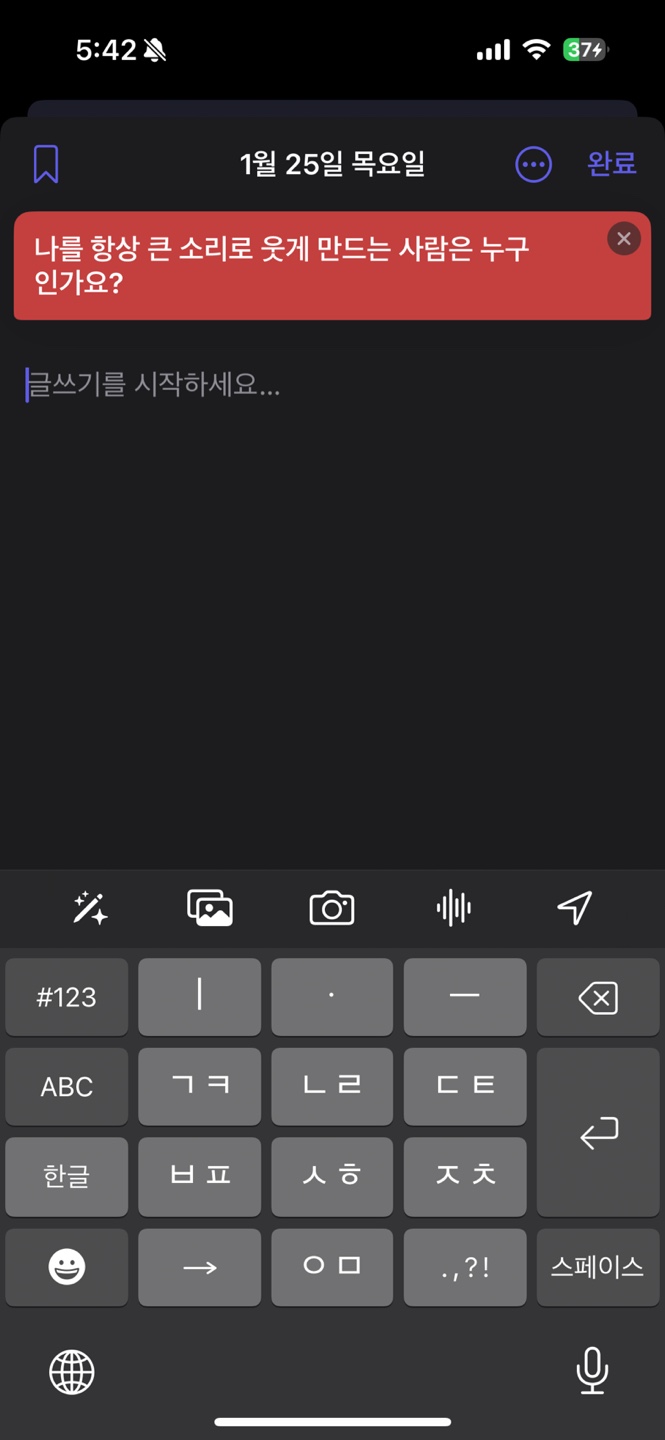This screenshot has height=1440, width=665.
Task: Tap the microphone dictation key
Action: [x=592, y=1370]
